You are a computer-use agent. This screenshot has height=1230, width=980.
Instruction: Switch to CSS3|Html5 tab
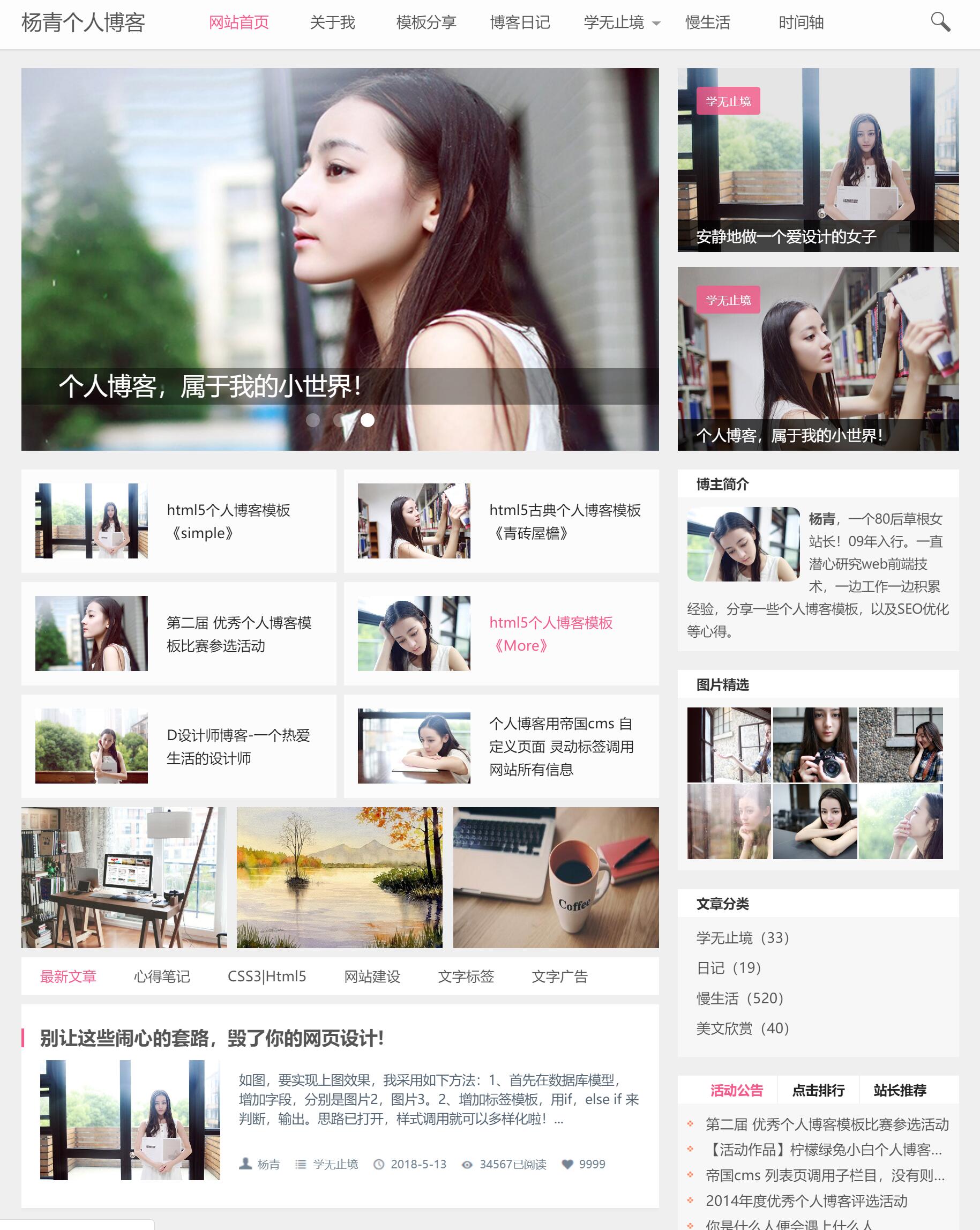click(x=266, y=976)
